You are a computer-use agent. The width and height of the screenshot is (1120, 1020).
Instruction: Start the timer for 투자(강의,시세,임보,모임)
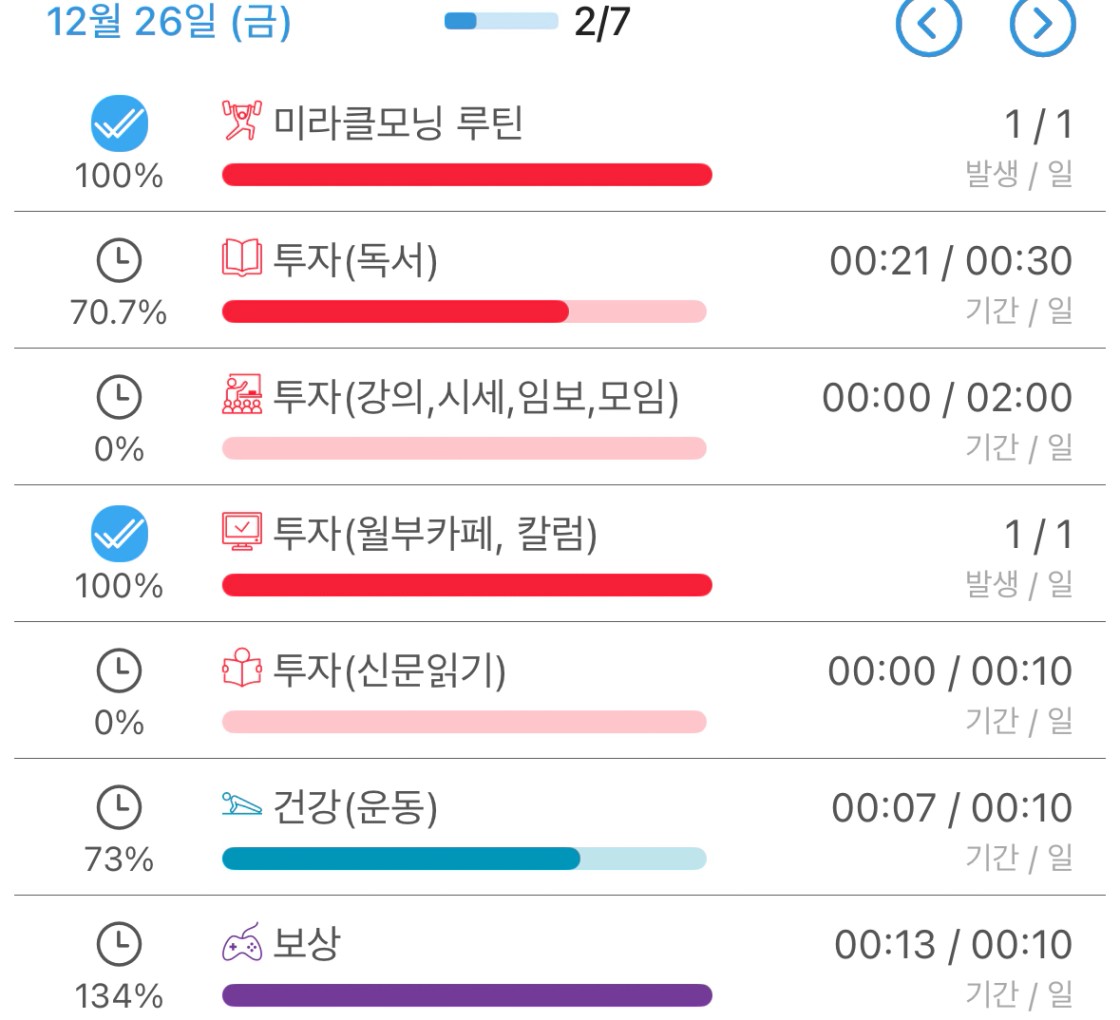[119, 398]
